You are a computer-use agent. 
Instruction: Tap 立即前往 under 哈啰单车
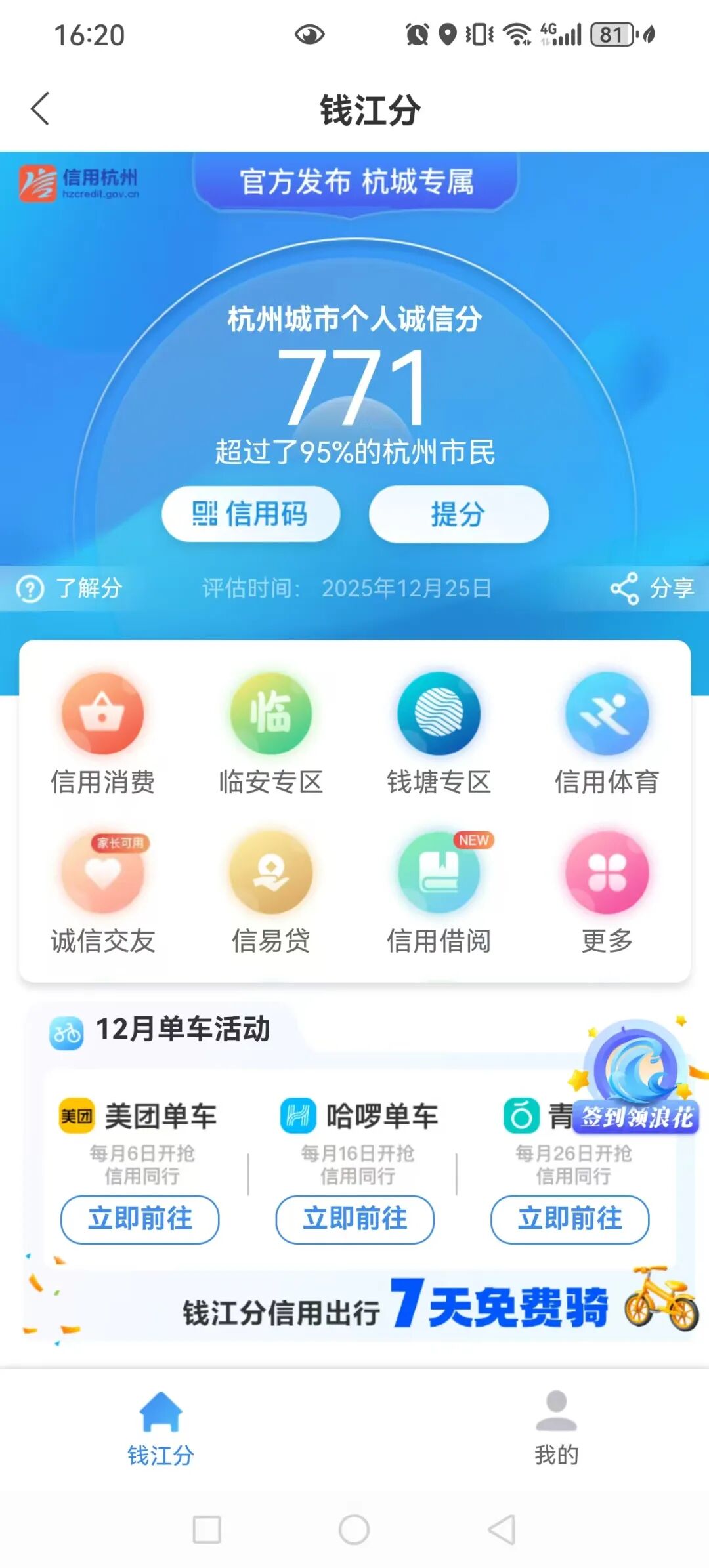[x=354, y=1219]
